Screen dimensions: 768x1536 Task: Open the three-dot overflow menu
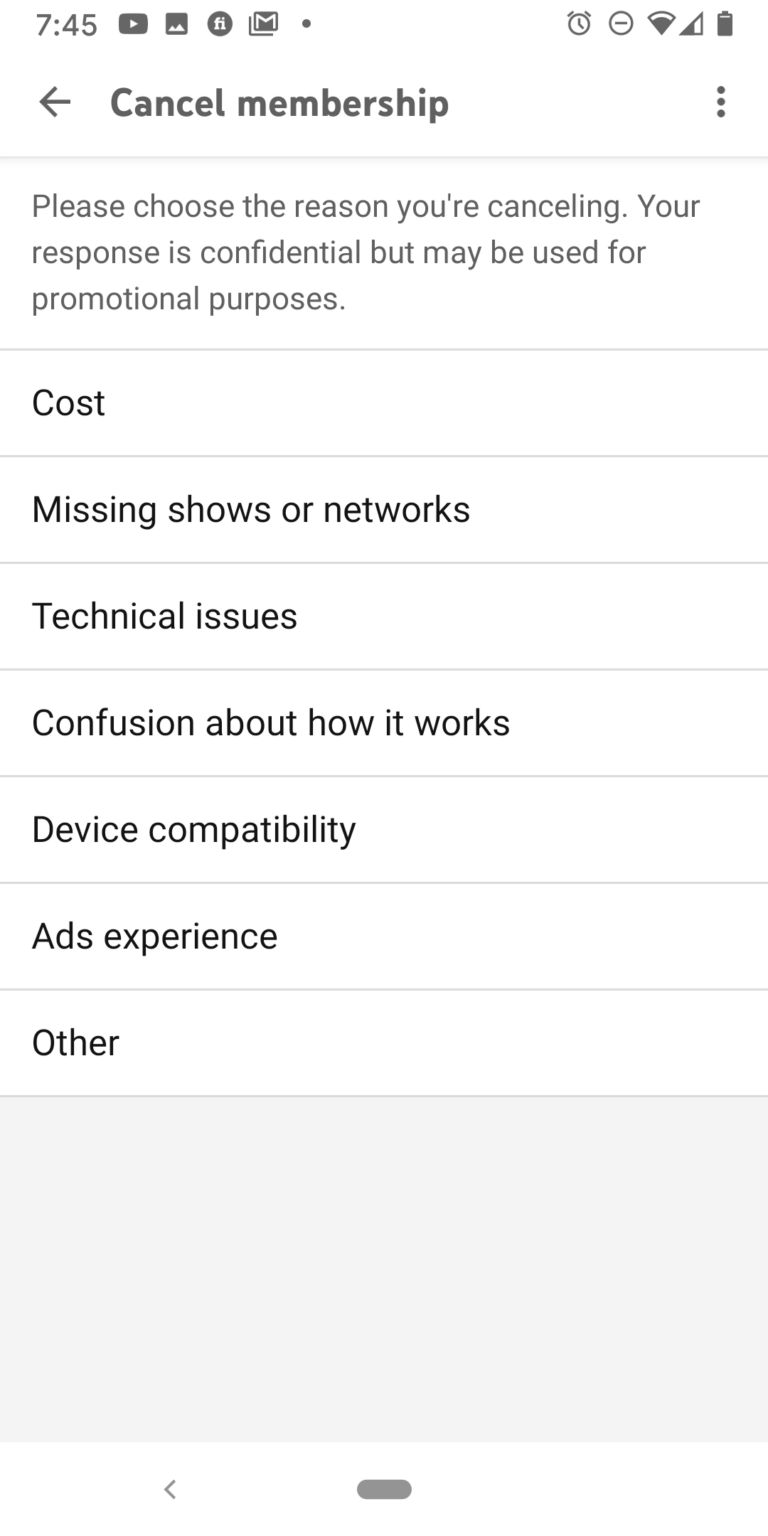(x=720, y=102)
